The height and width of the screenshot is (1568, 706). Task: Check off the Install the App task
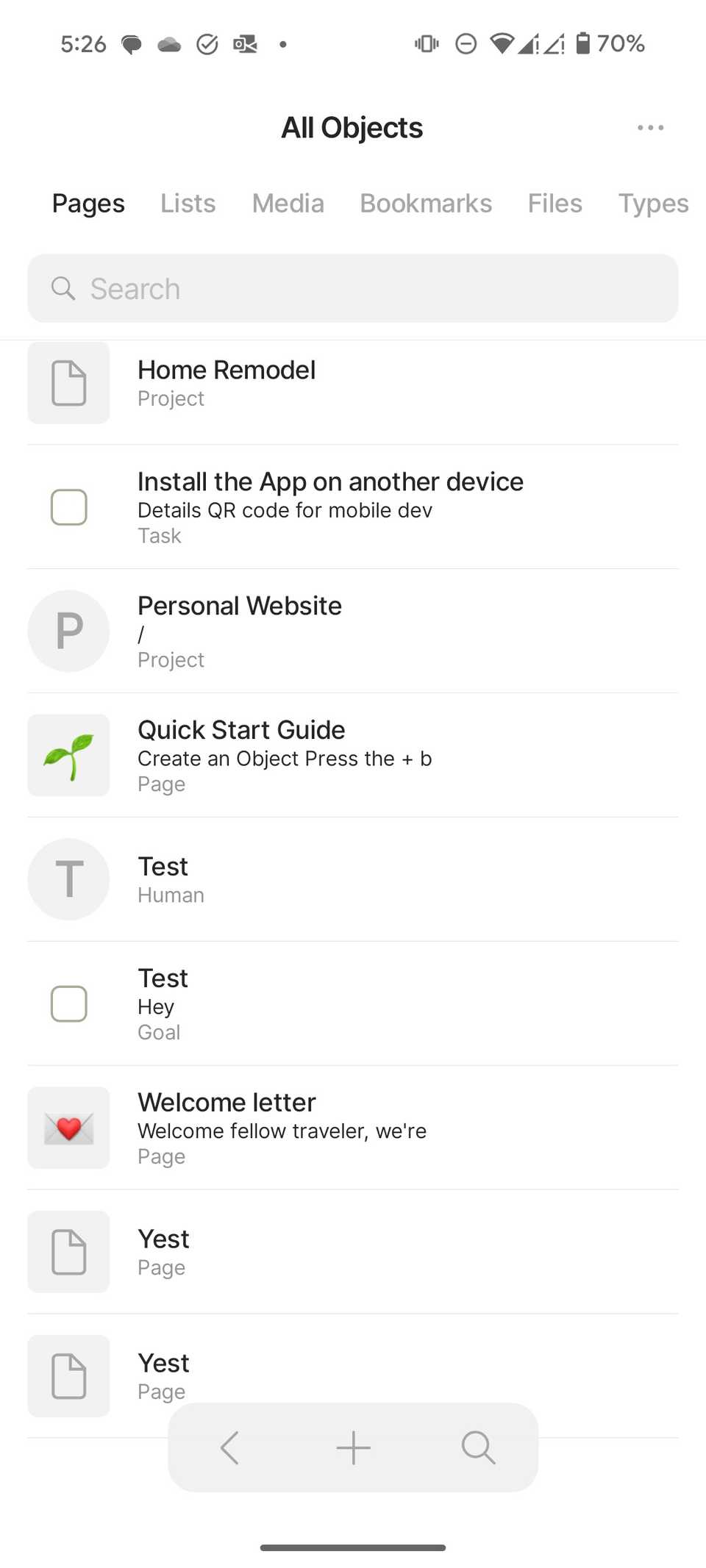click(x=68, y=506)
